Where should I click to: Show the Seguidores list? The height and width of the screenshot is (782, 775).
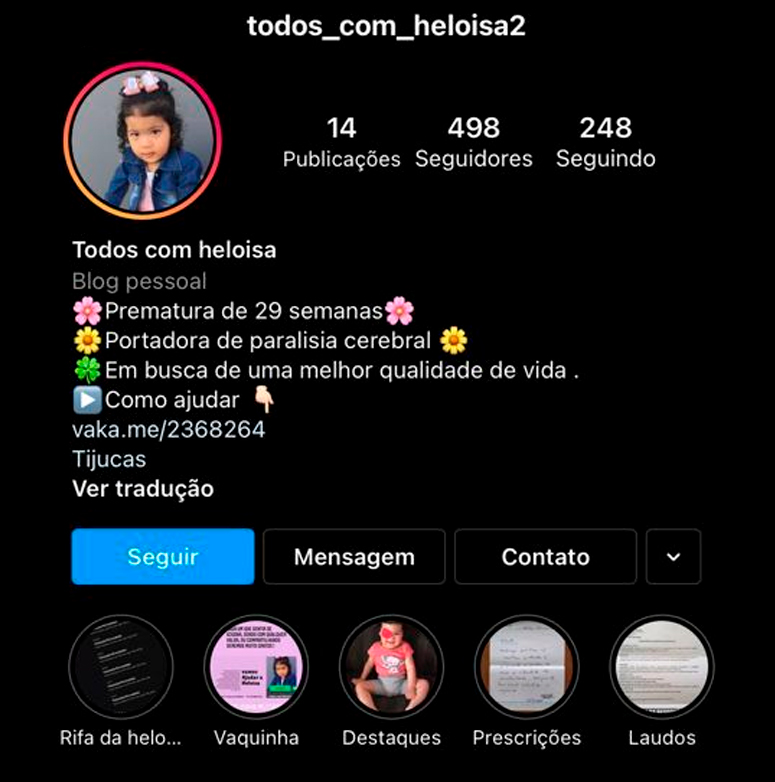473,142
